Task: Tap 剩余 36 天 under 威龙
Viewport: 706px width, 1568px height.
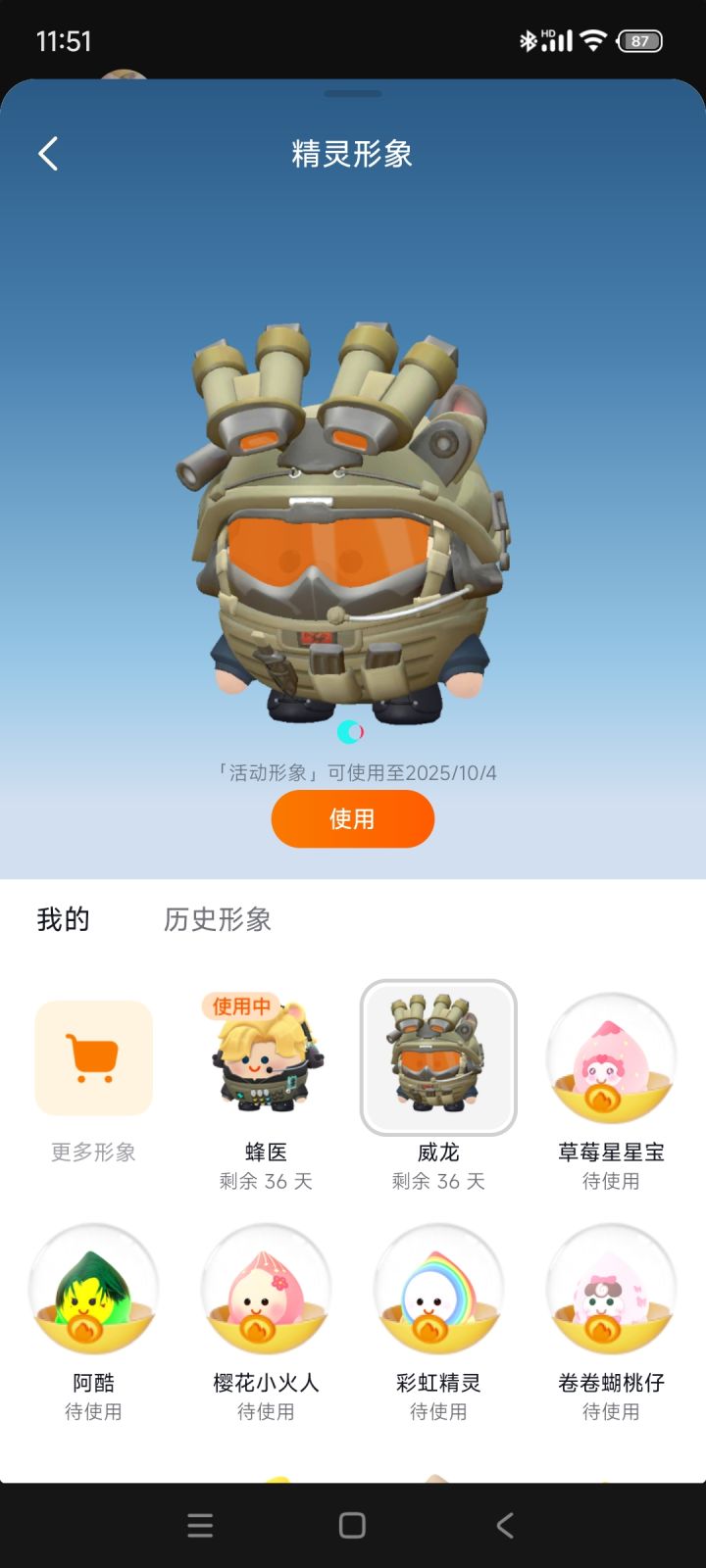Action: click(x=438, y=1182)
